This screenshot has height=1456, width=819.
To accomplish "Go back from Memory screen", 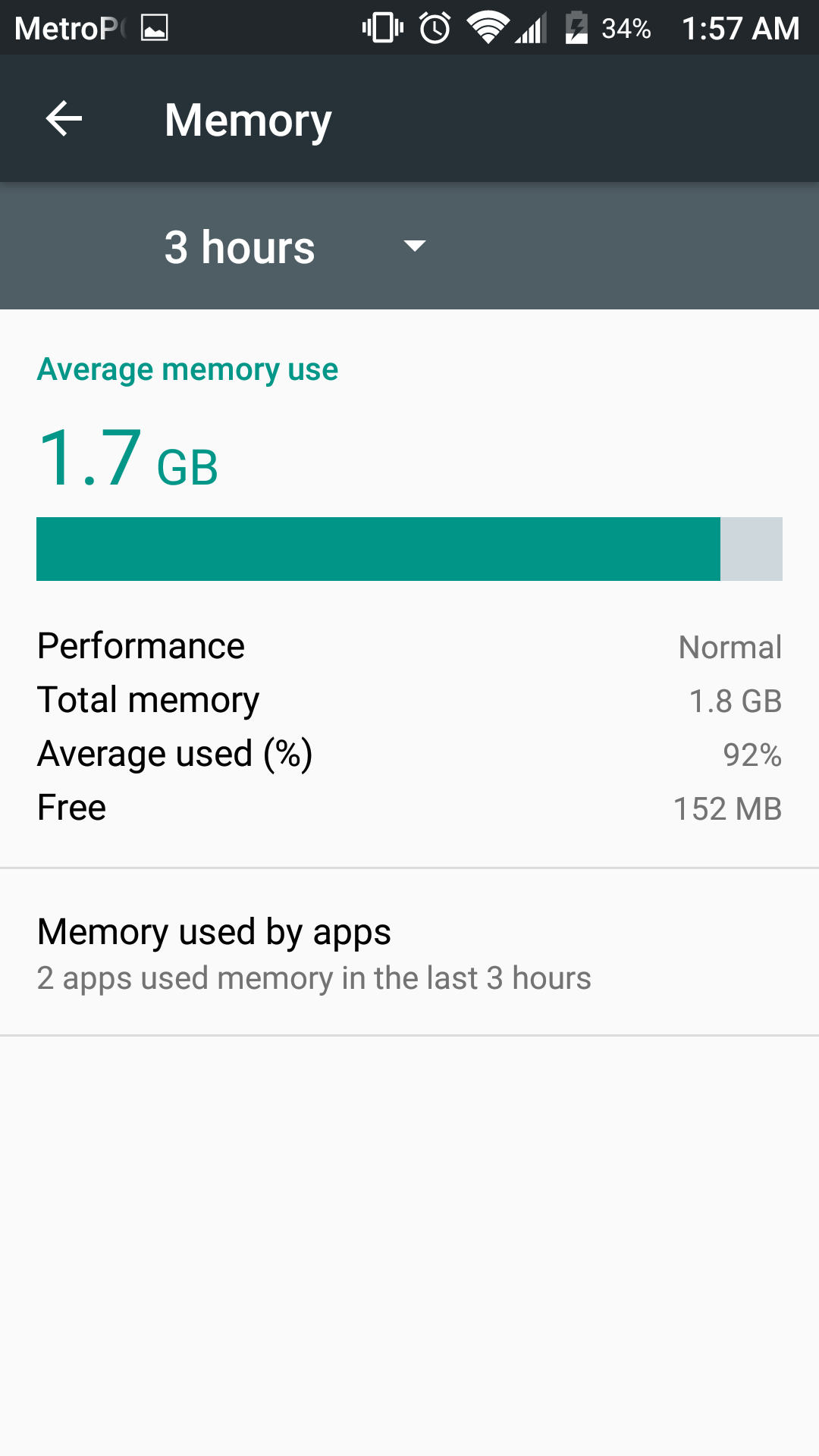I will click(64, 119).
